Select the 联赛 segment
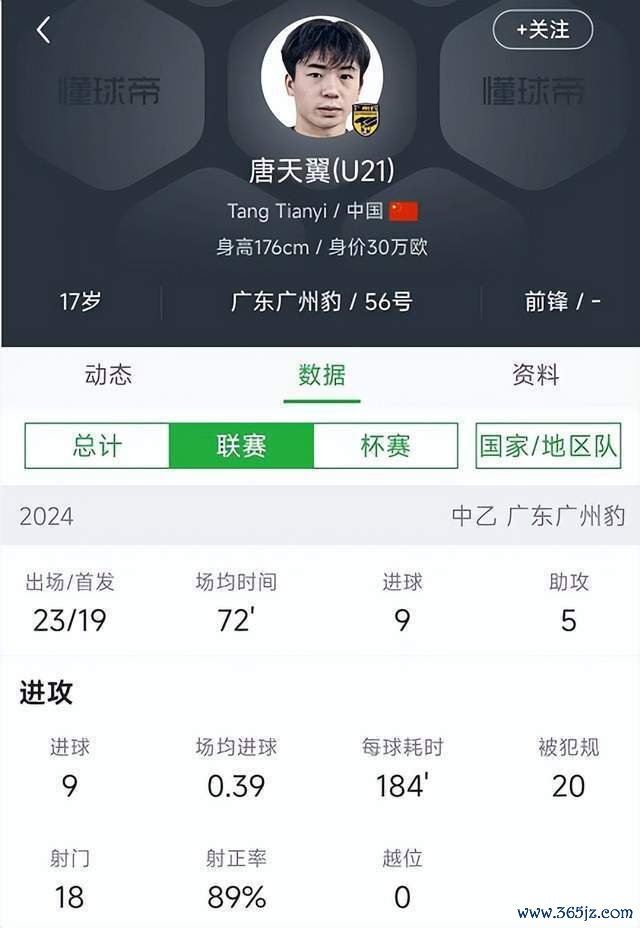640x928 pixels. click(x=241, y=446)
